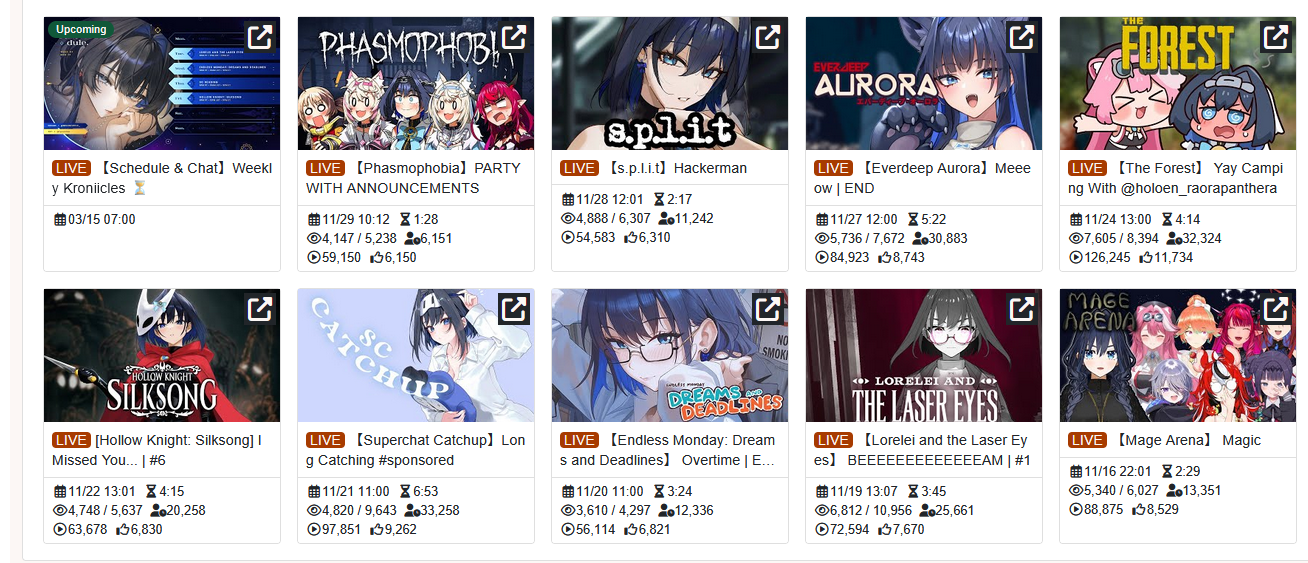Open external link on Endless Monday thumbnail

pos(767,309)
